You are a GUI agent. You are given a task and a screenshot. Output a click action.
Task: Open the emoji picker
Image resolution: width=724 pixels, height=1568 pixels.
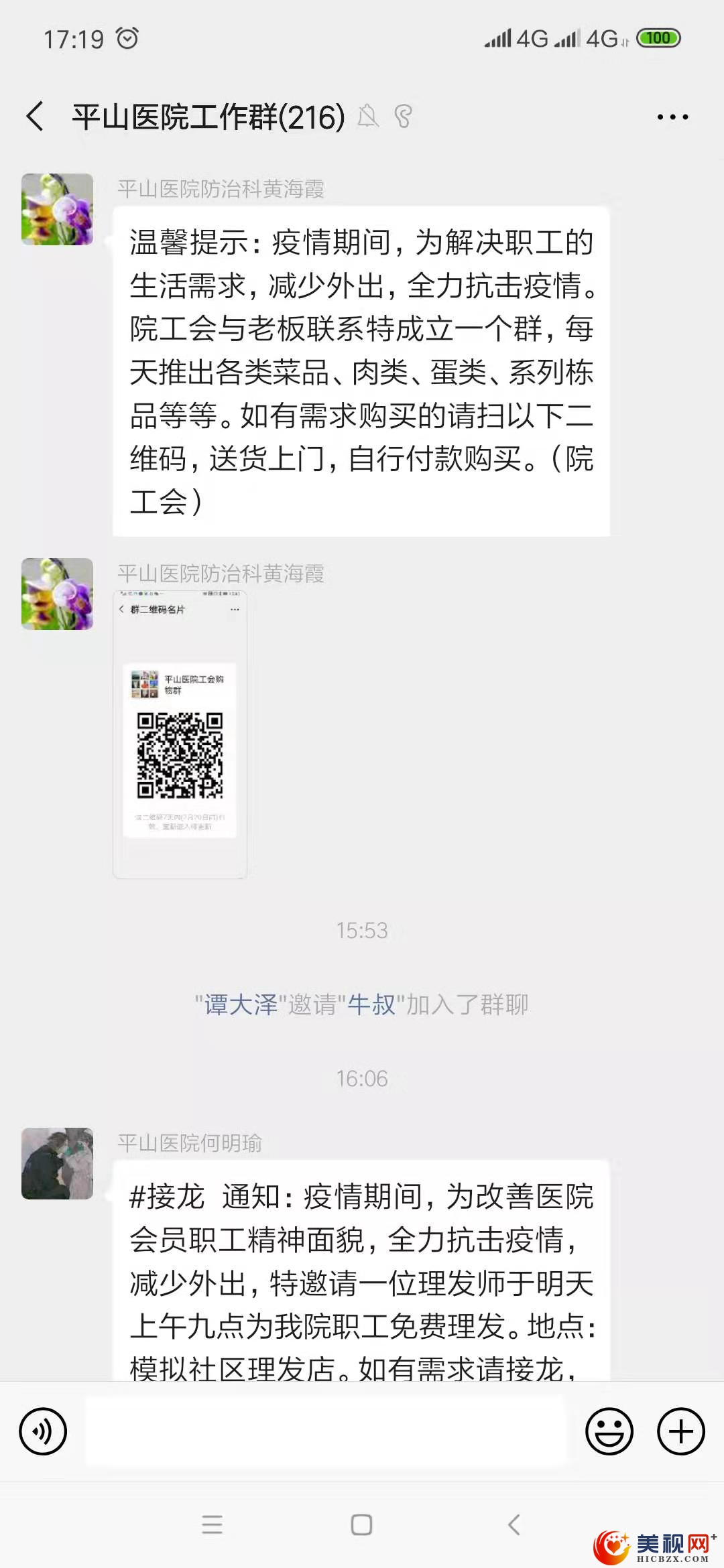click(609, 1431)
